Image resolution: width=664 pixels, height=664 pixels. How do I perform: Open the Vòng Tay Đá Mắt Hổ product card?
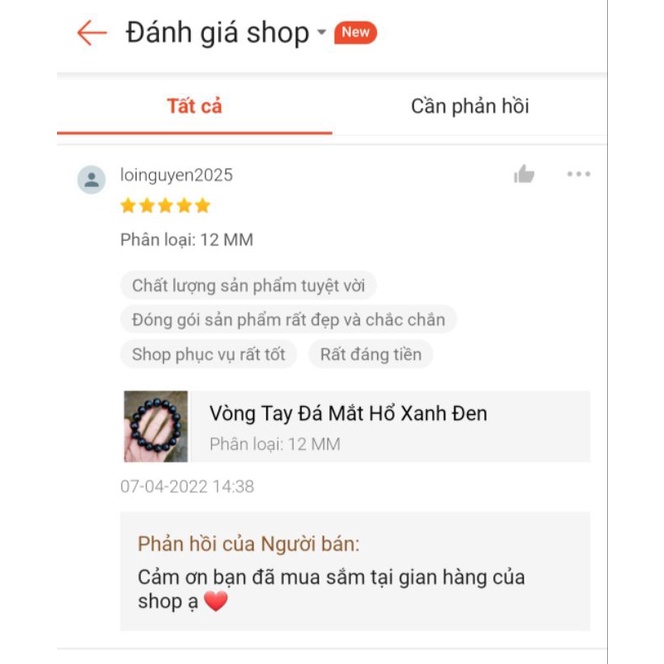tap(355, 426)
